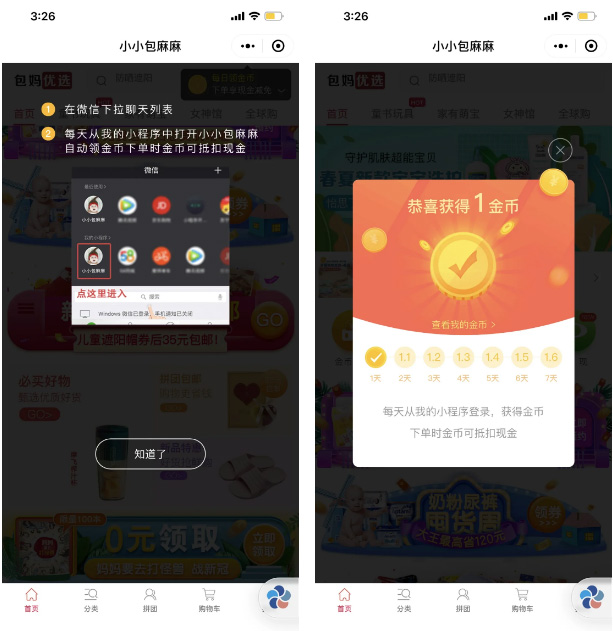Close the 恭喜获得1金币 popup
This screenshot has width=613, height=631.
point(560,151)
